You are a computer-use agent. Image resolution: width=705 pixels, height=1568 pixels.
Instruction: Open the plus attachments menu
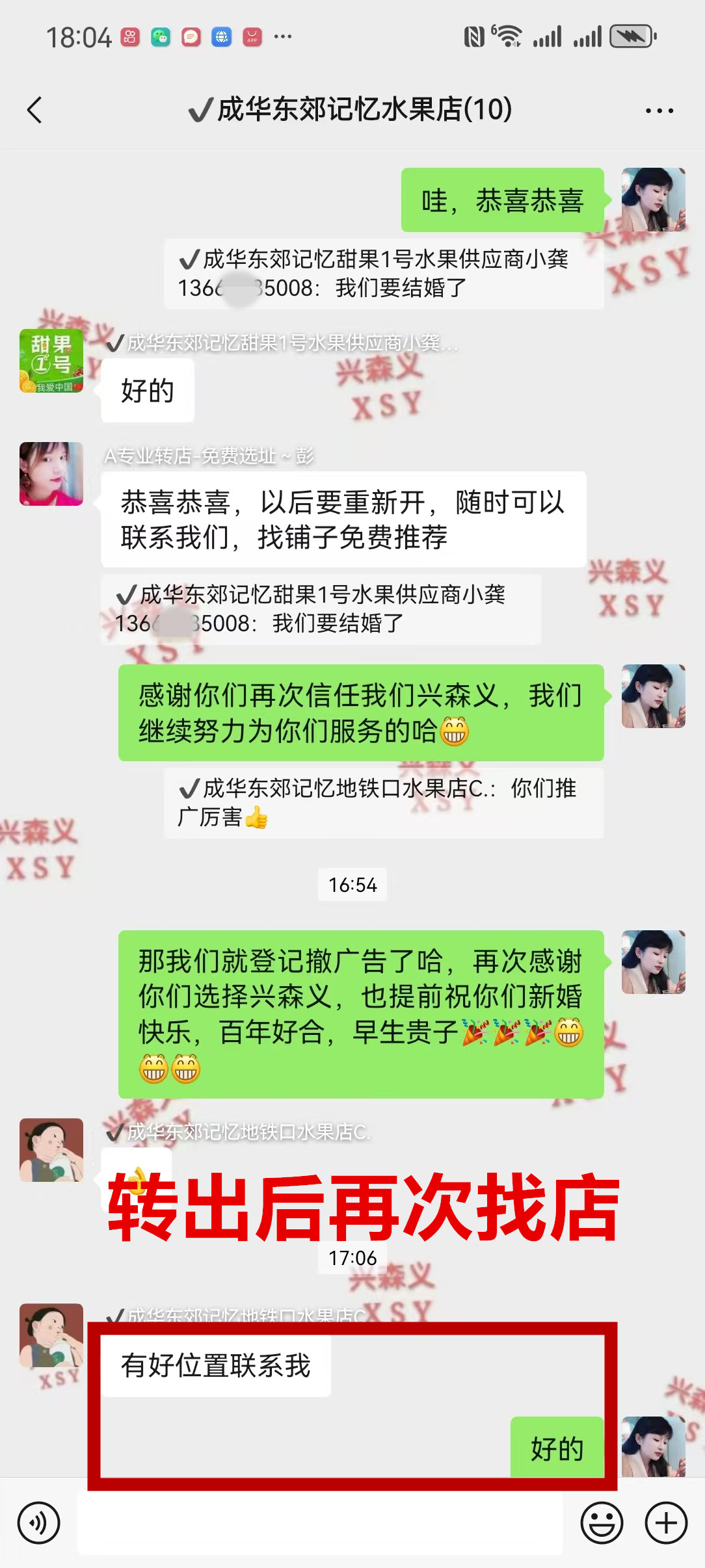pos(665,1522)
